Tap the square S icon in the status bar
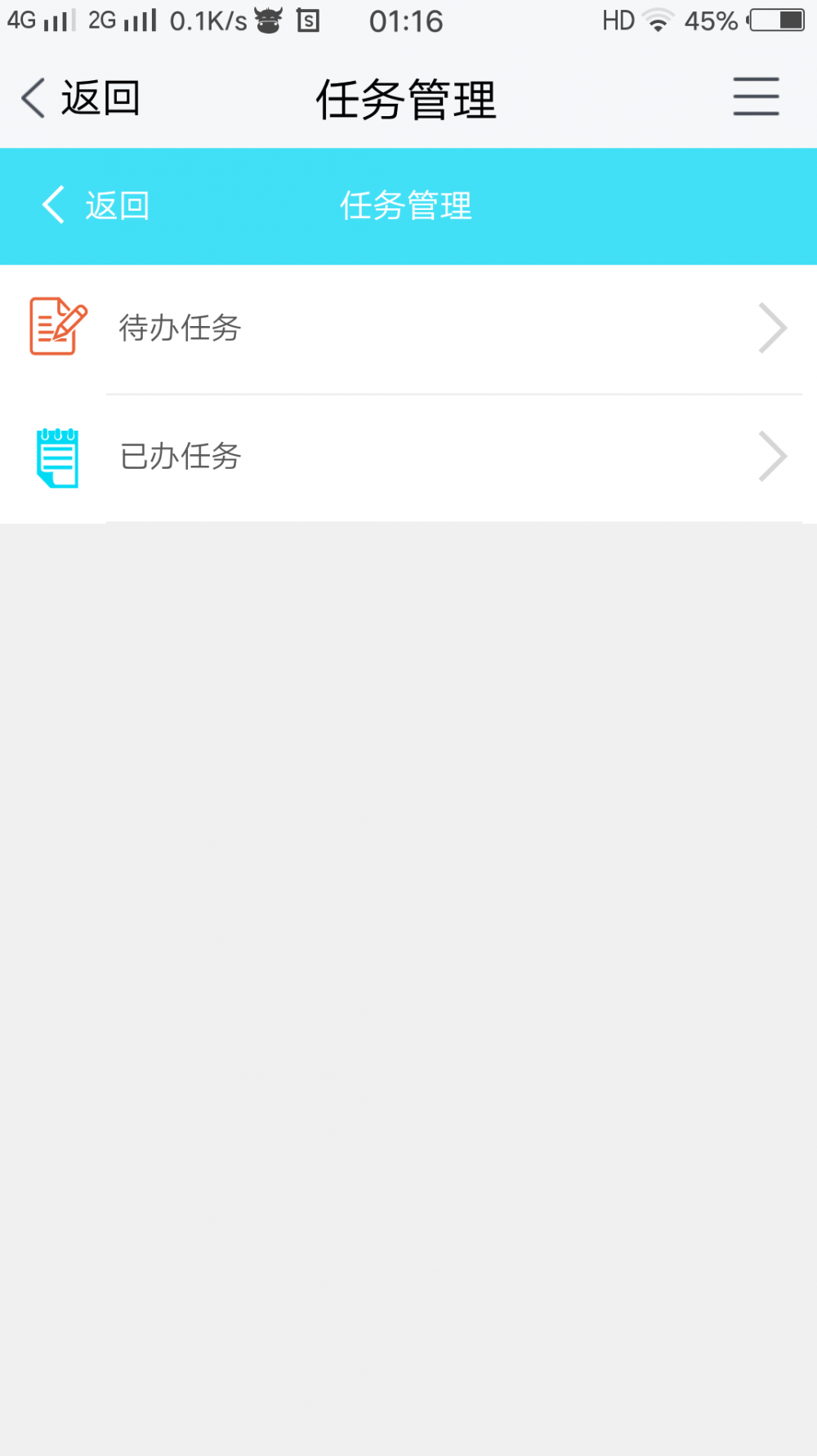Screen dimensions: 817x1456 (x=306, y=20)
